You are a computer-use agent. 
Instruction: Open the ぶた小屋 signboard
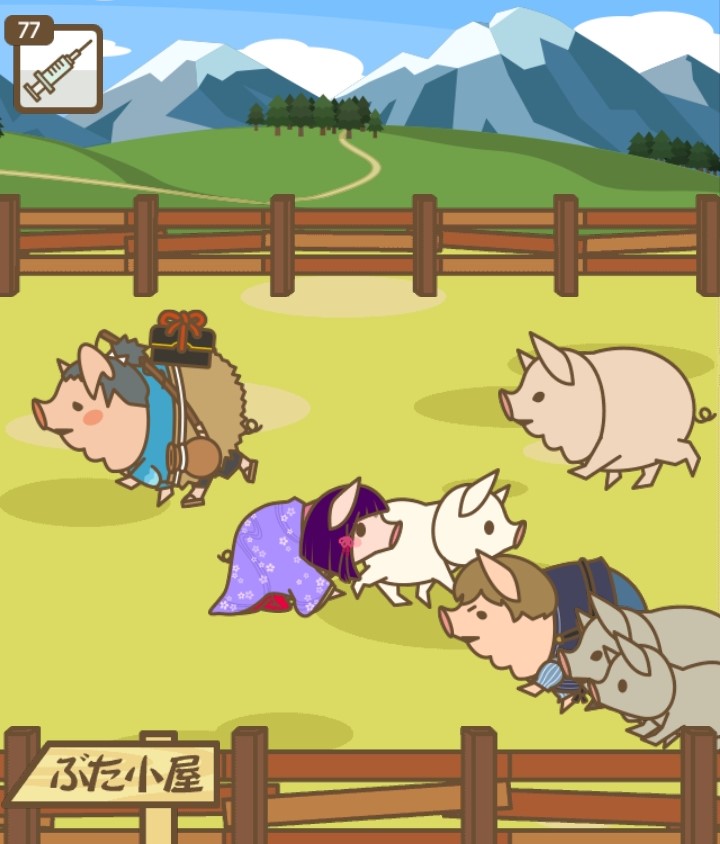tap(115, 774)
